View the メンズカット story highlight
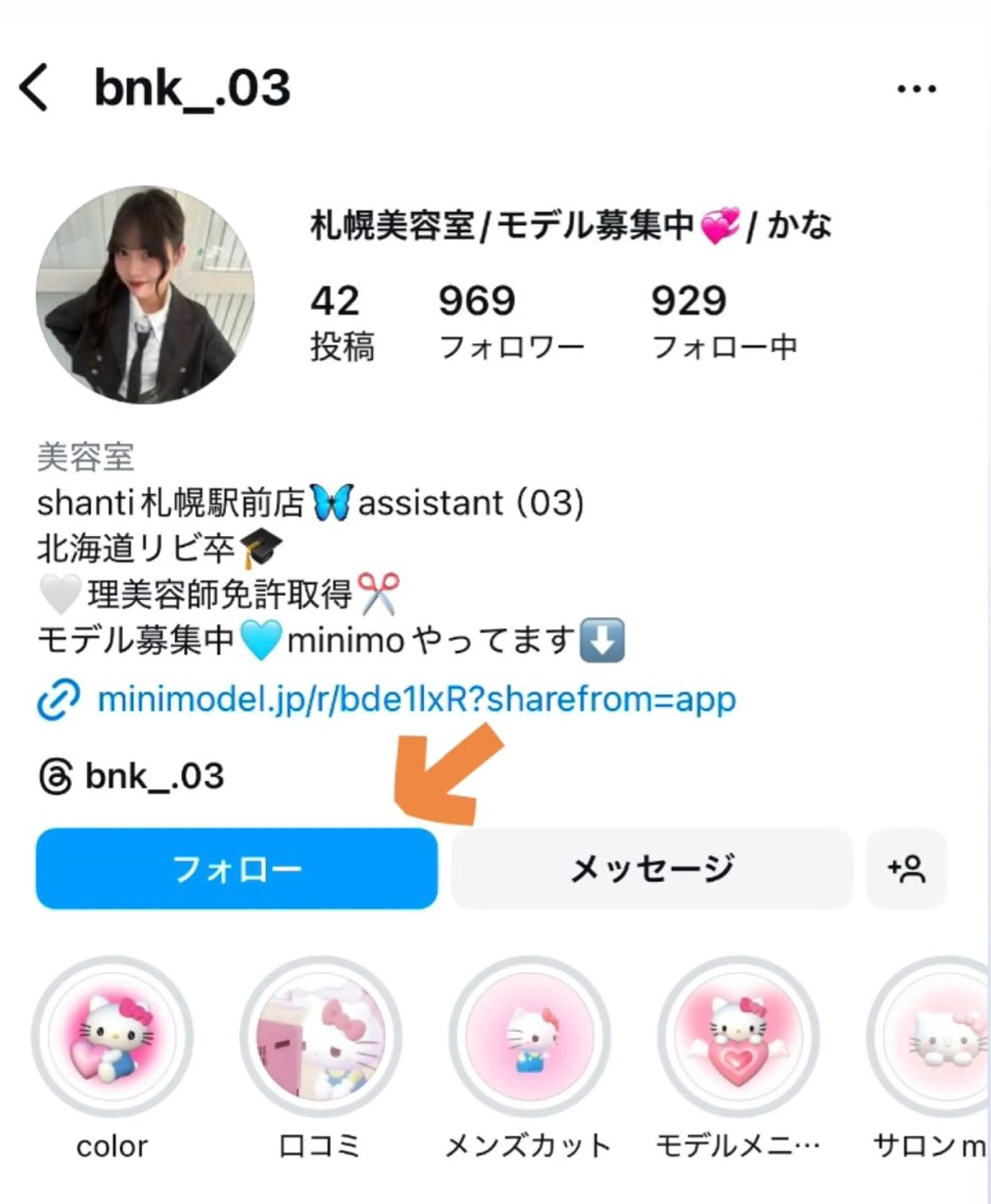 529,1036
